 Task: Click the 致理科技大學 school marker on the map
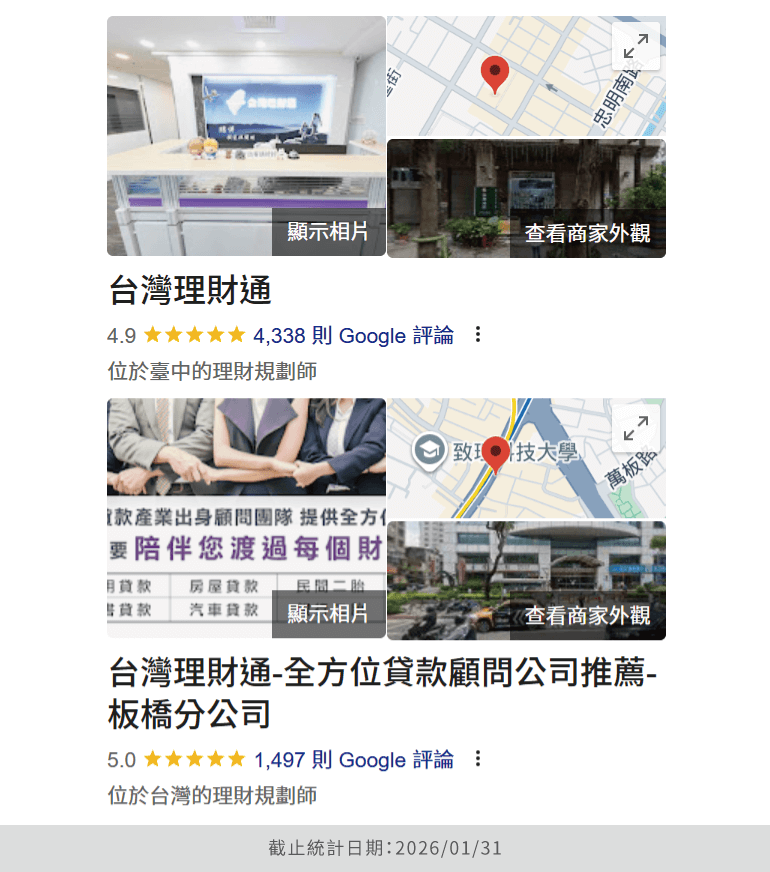428,447
